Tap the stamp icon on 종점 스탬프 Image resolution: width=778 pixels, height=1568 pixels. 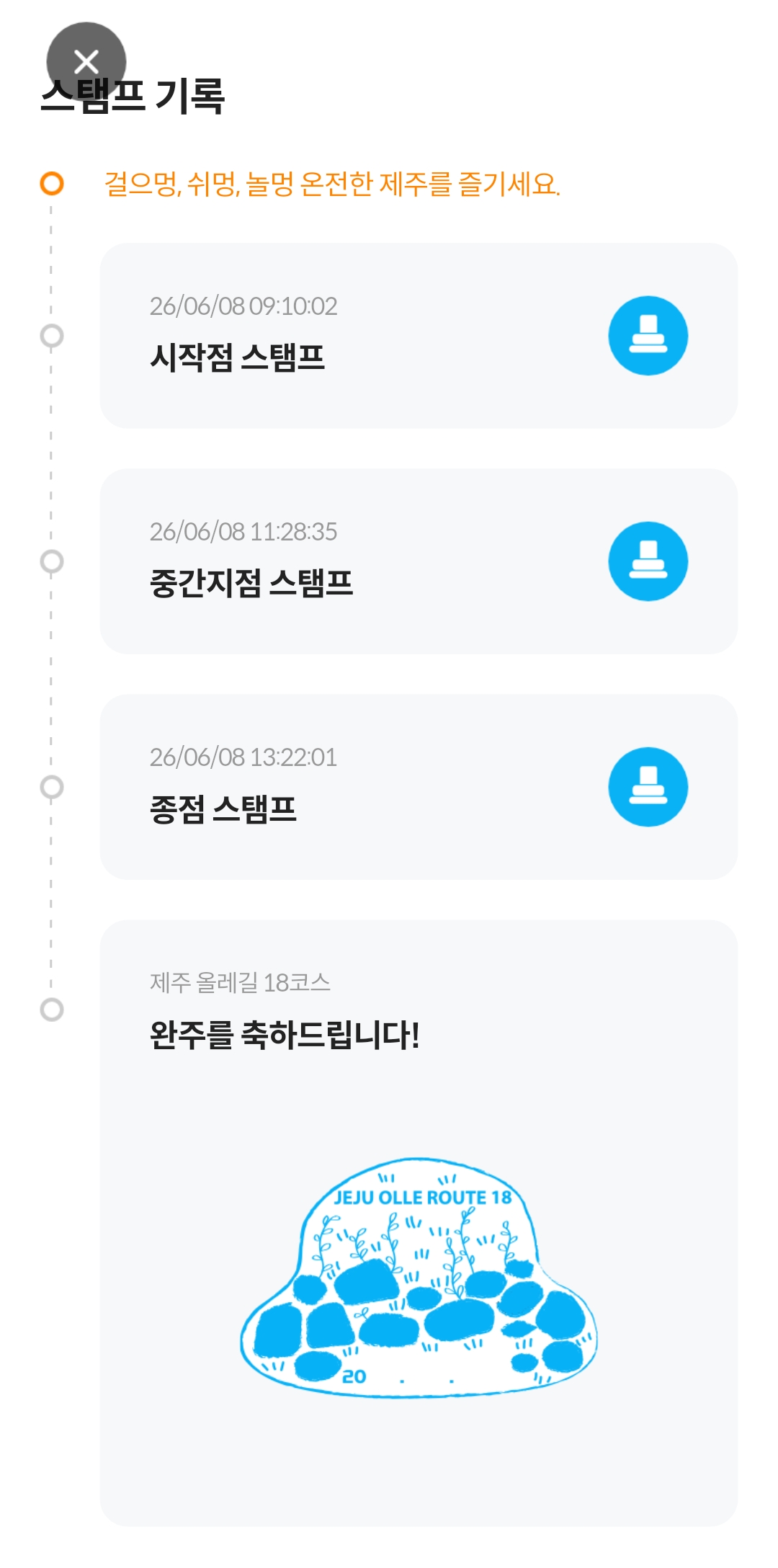click(x=648, y=787)
